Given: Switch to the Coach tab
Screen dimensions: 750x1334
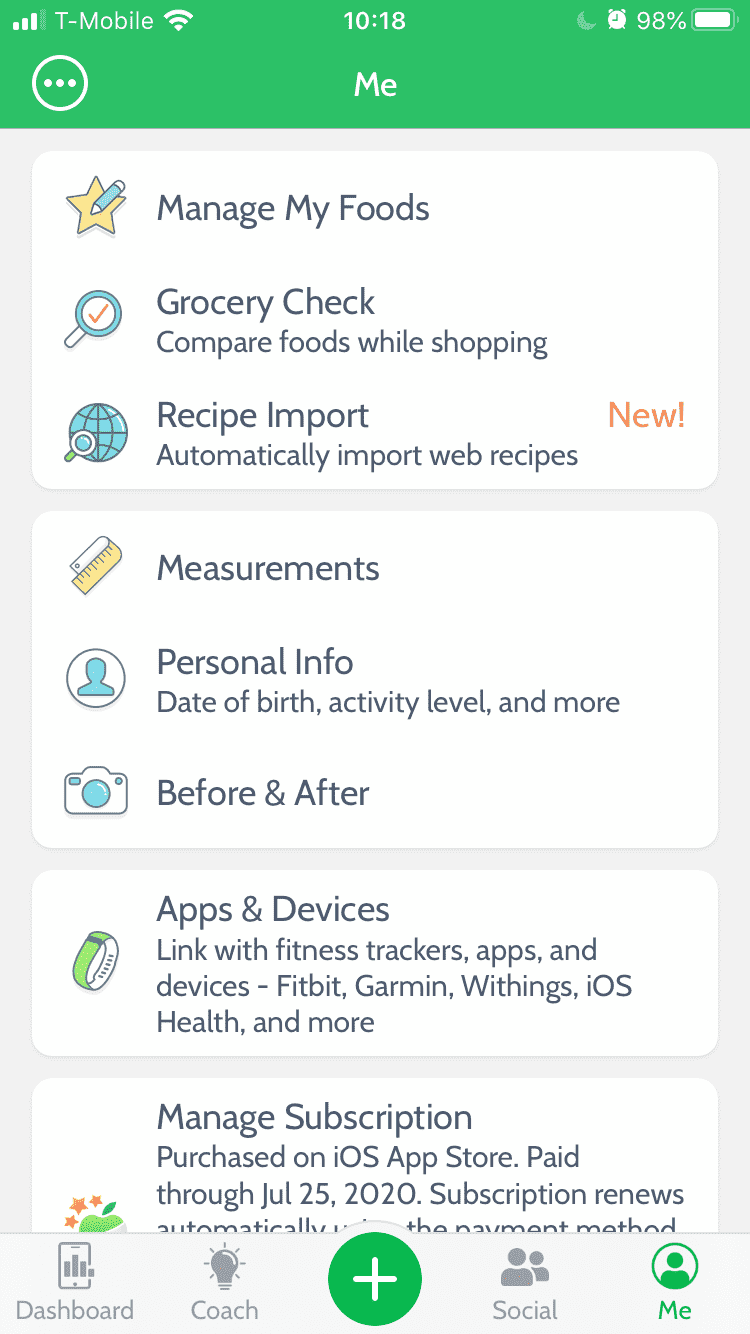Looking at the screenshot, I should click(x=224, y=1283).
